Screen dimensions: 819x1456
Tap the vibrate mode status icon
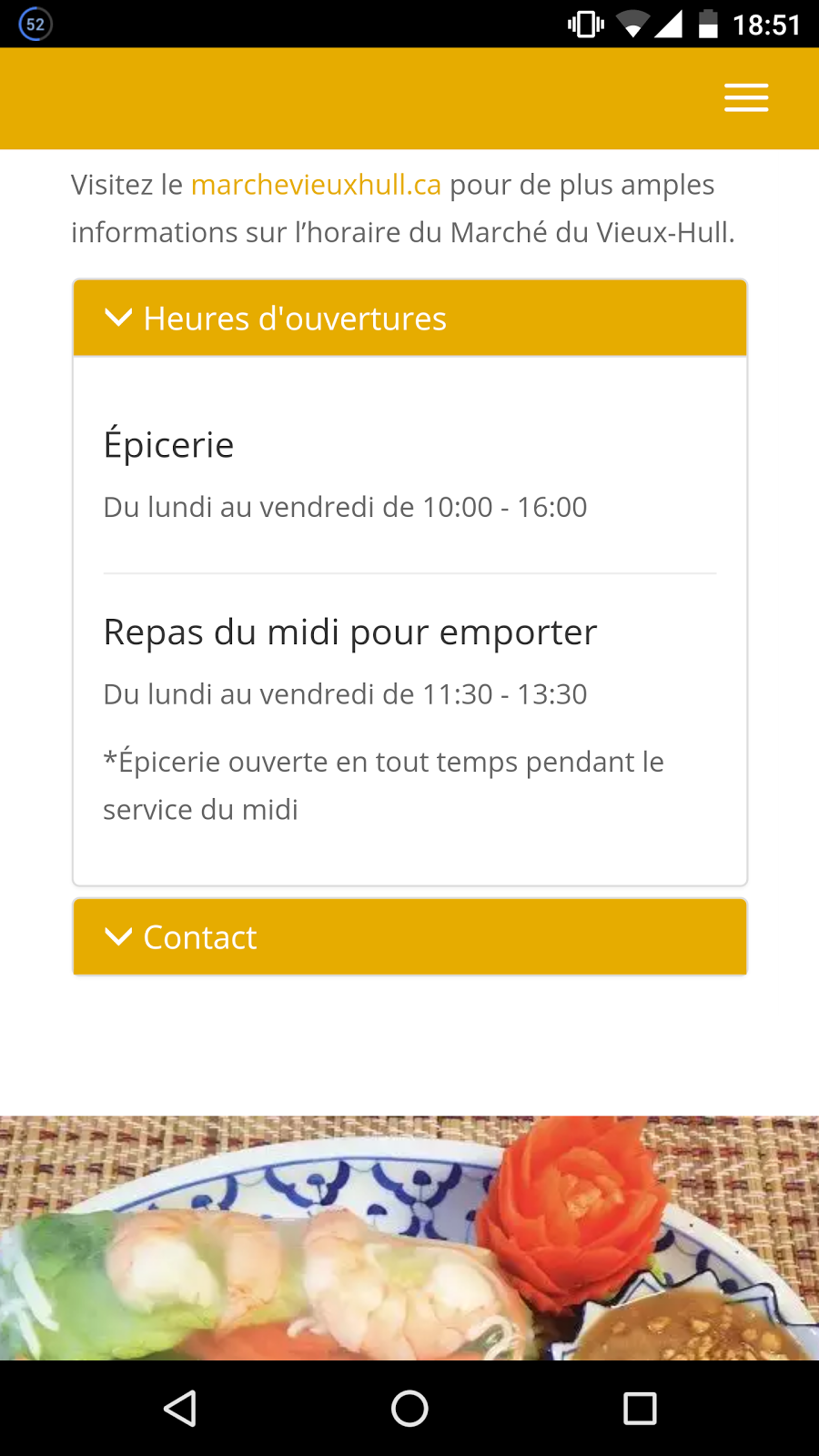tap(583, 23)
